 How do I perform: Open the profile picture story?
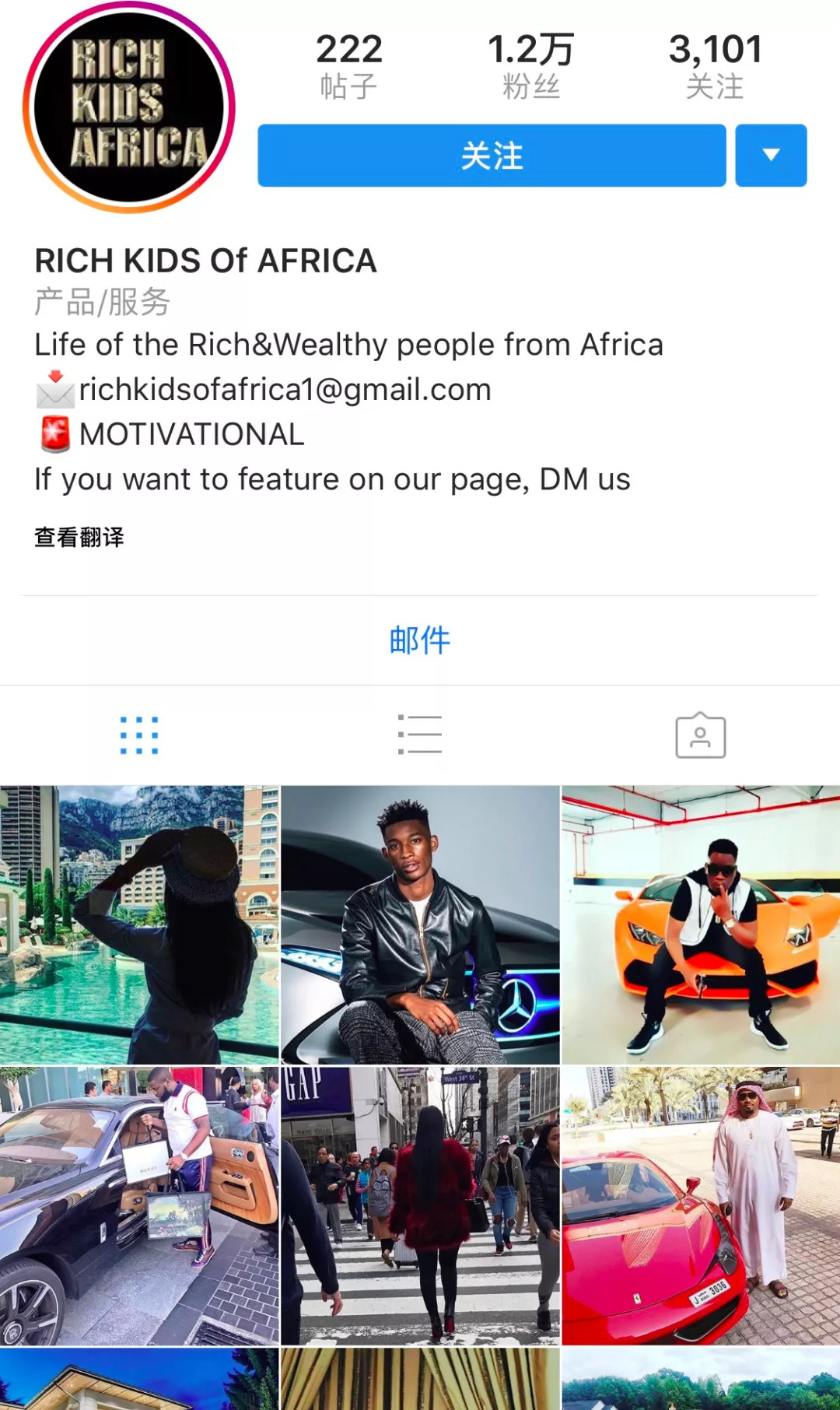[x=129, y=107]
